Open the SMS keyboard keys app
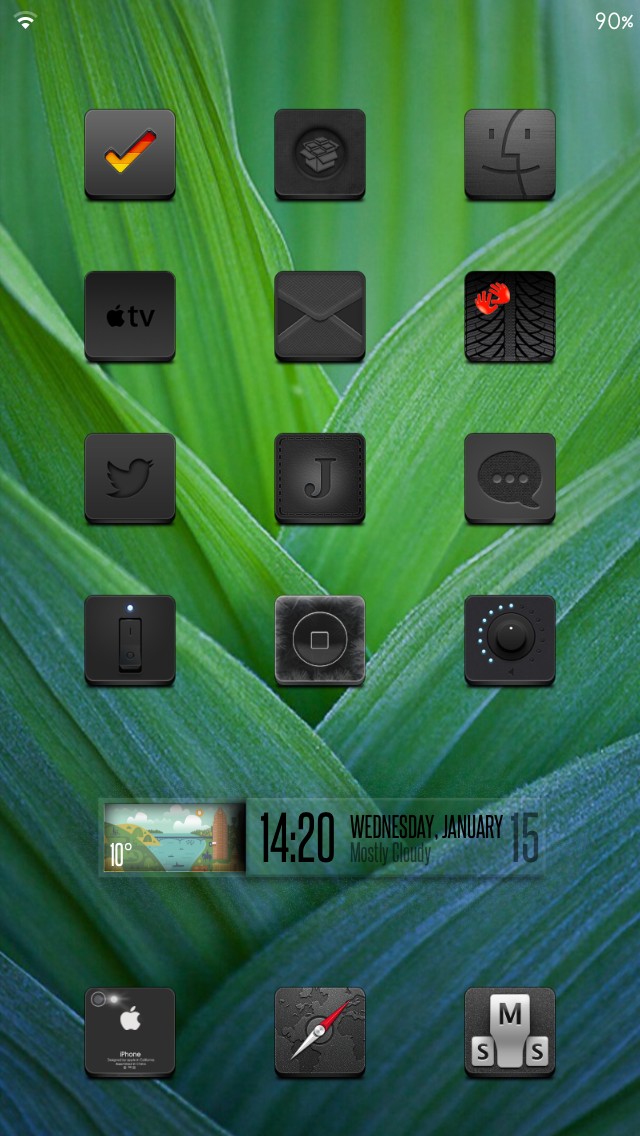This screenshot has height=1136, width=640. (x=510, y=1032)
